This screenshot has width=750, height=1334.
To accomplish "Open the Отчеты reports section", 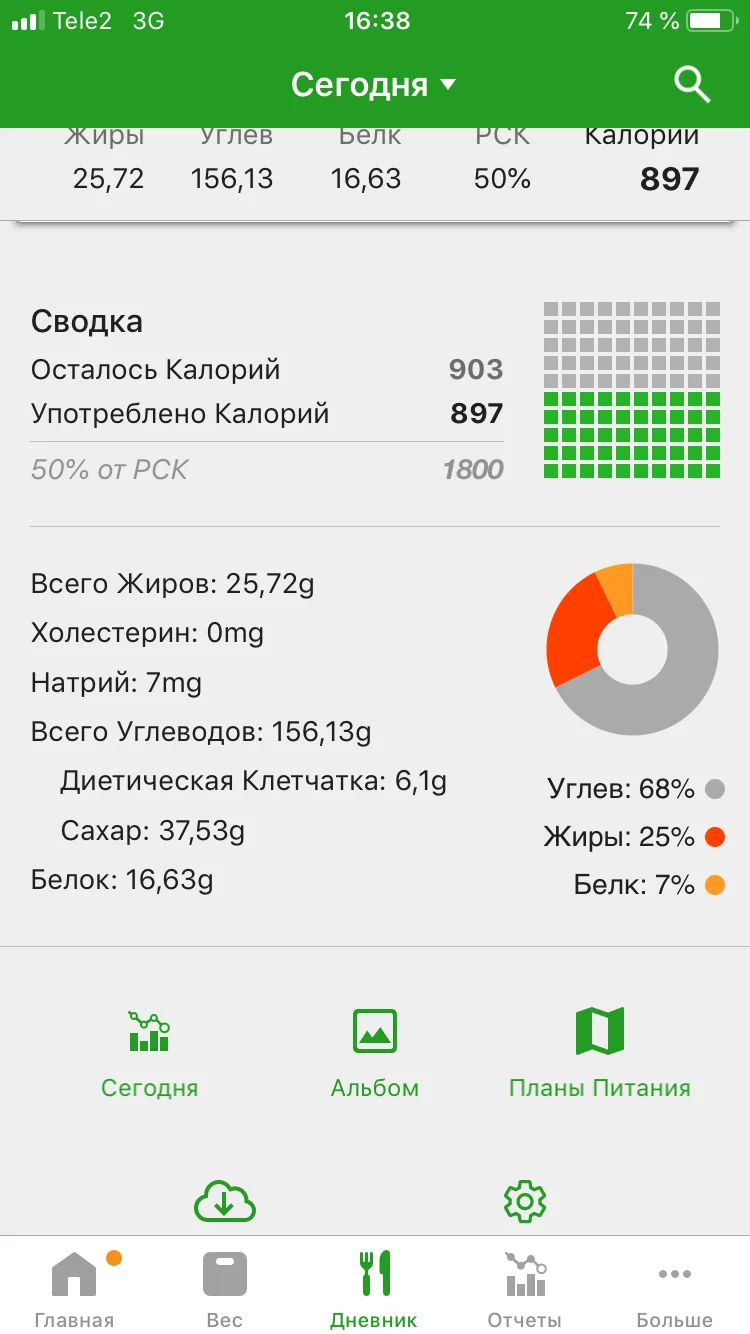I will [524, 1285].
